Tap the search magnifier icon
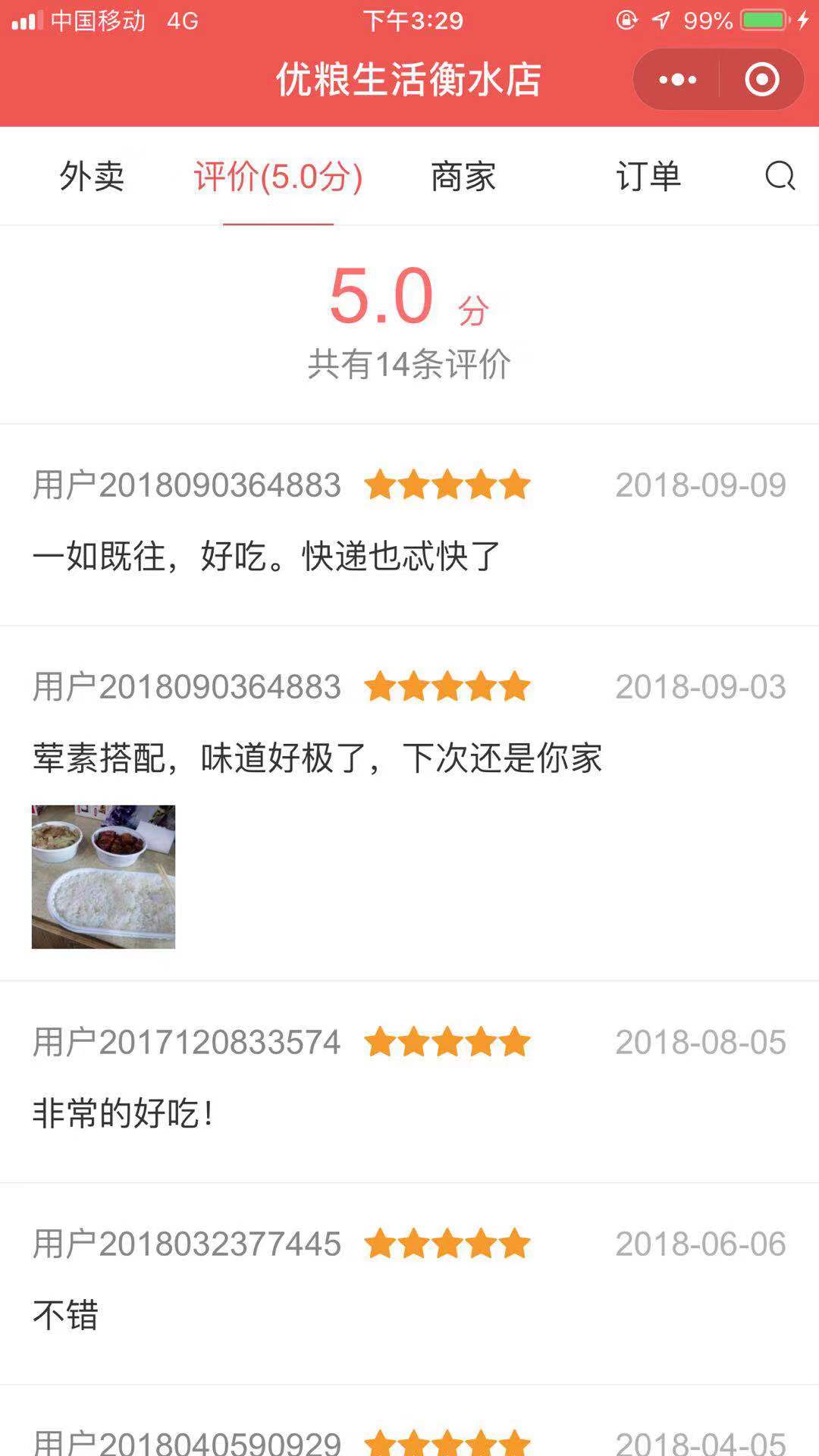Viewport: 819px width, 1456px height. click(780, 176)
